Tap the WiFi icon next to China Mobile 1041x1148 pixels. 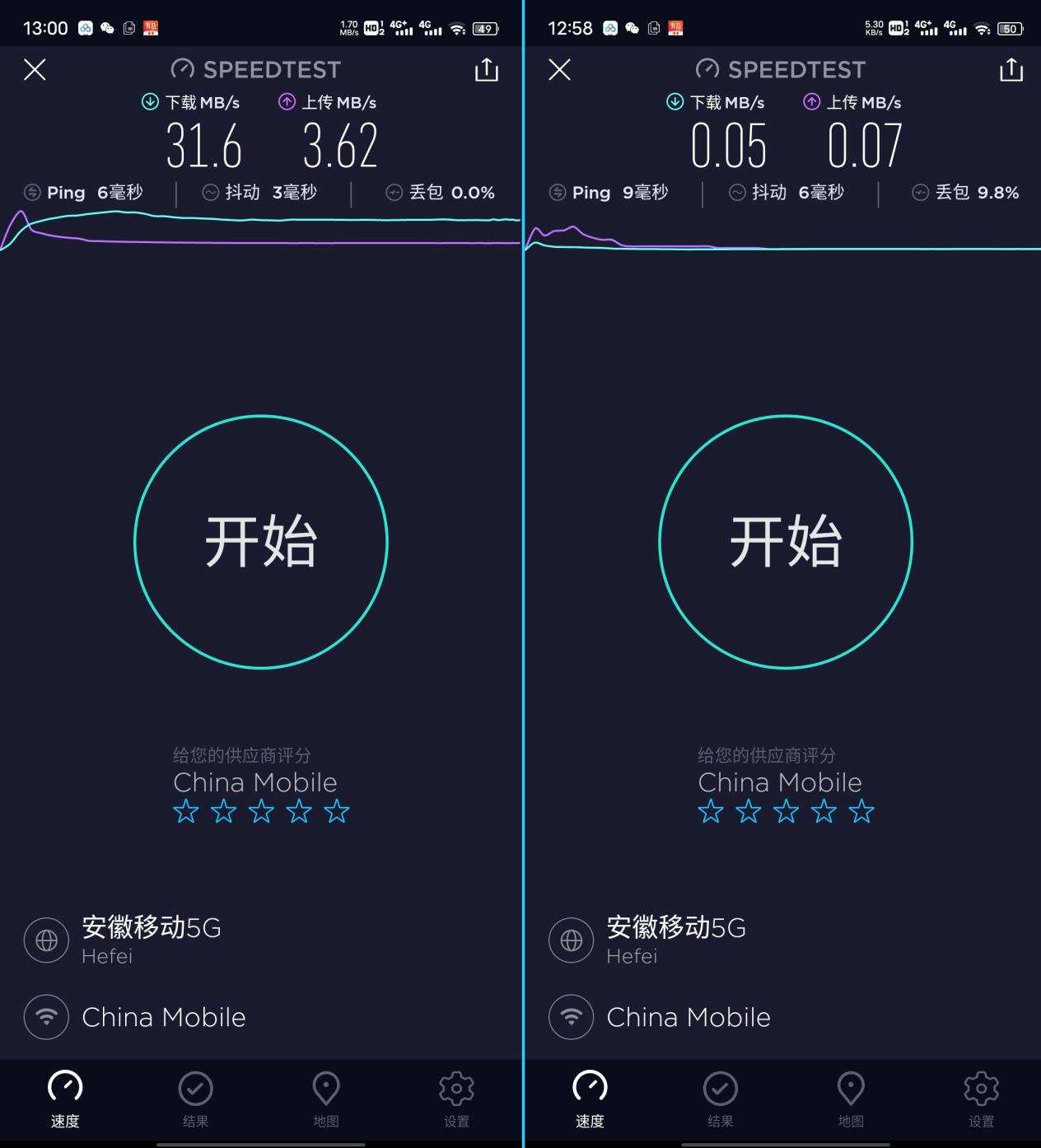click(x=45, y=1017)
